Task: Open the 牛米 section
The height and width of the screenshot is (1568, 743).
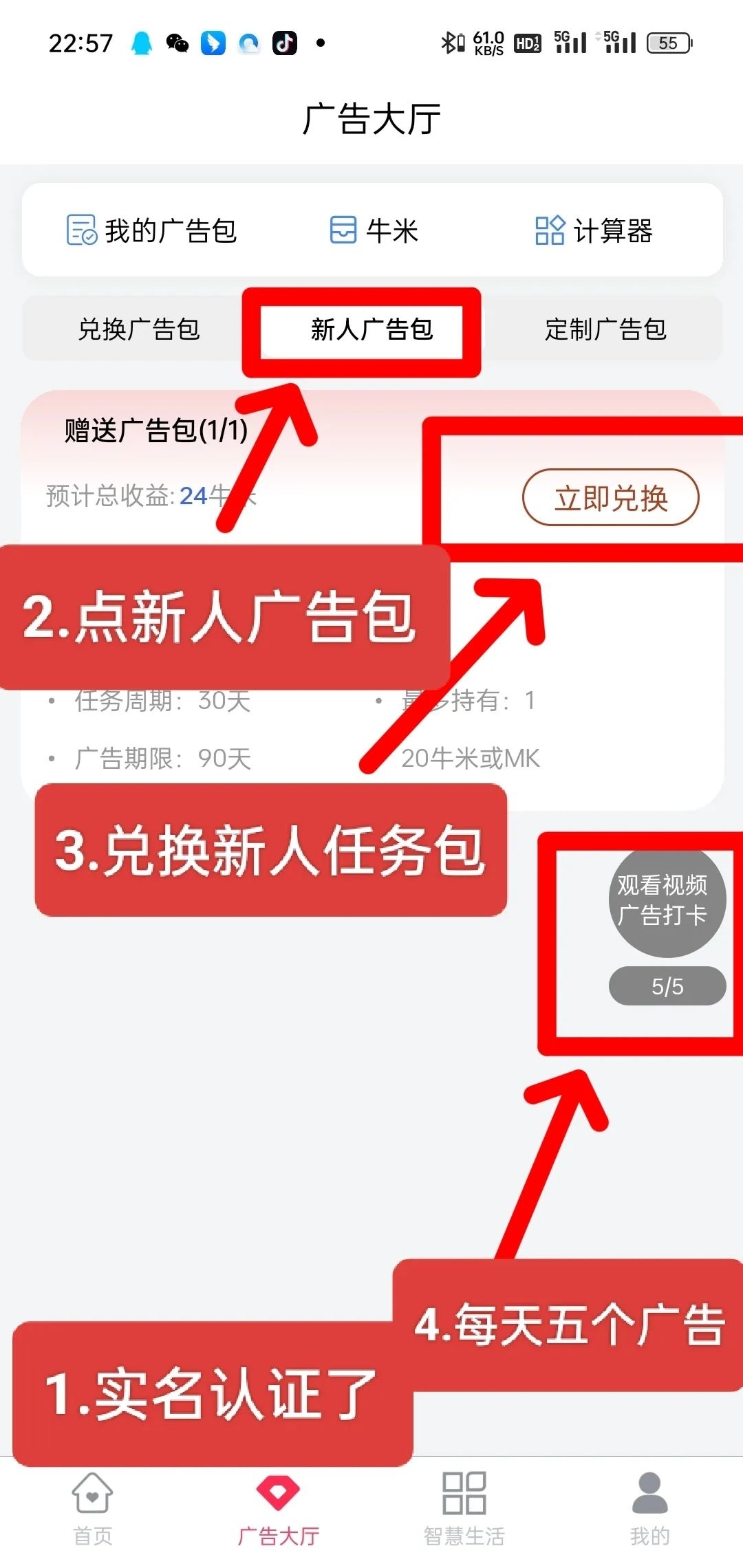Action: 374,230
